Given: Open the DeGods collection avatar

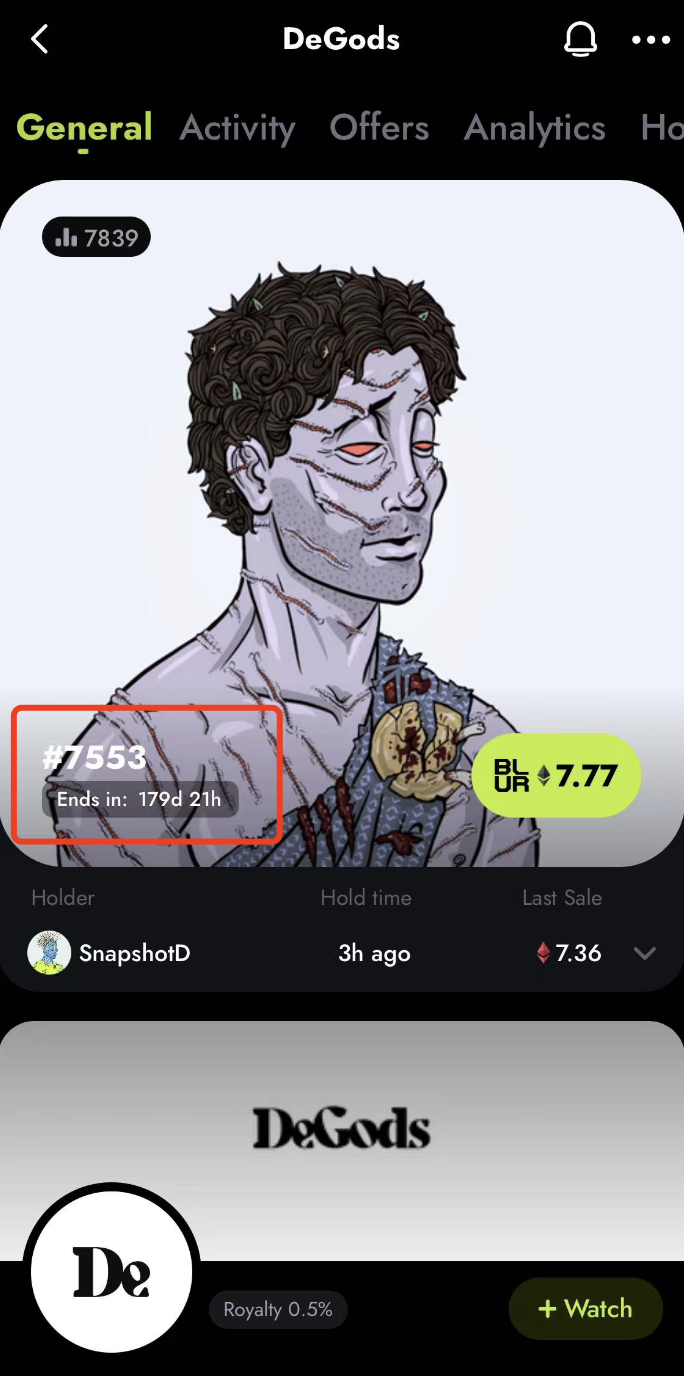Looking at the screenshot, I should pyautogui.click(x=112, y=1272).
